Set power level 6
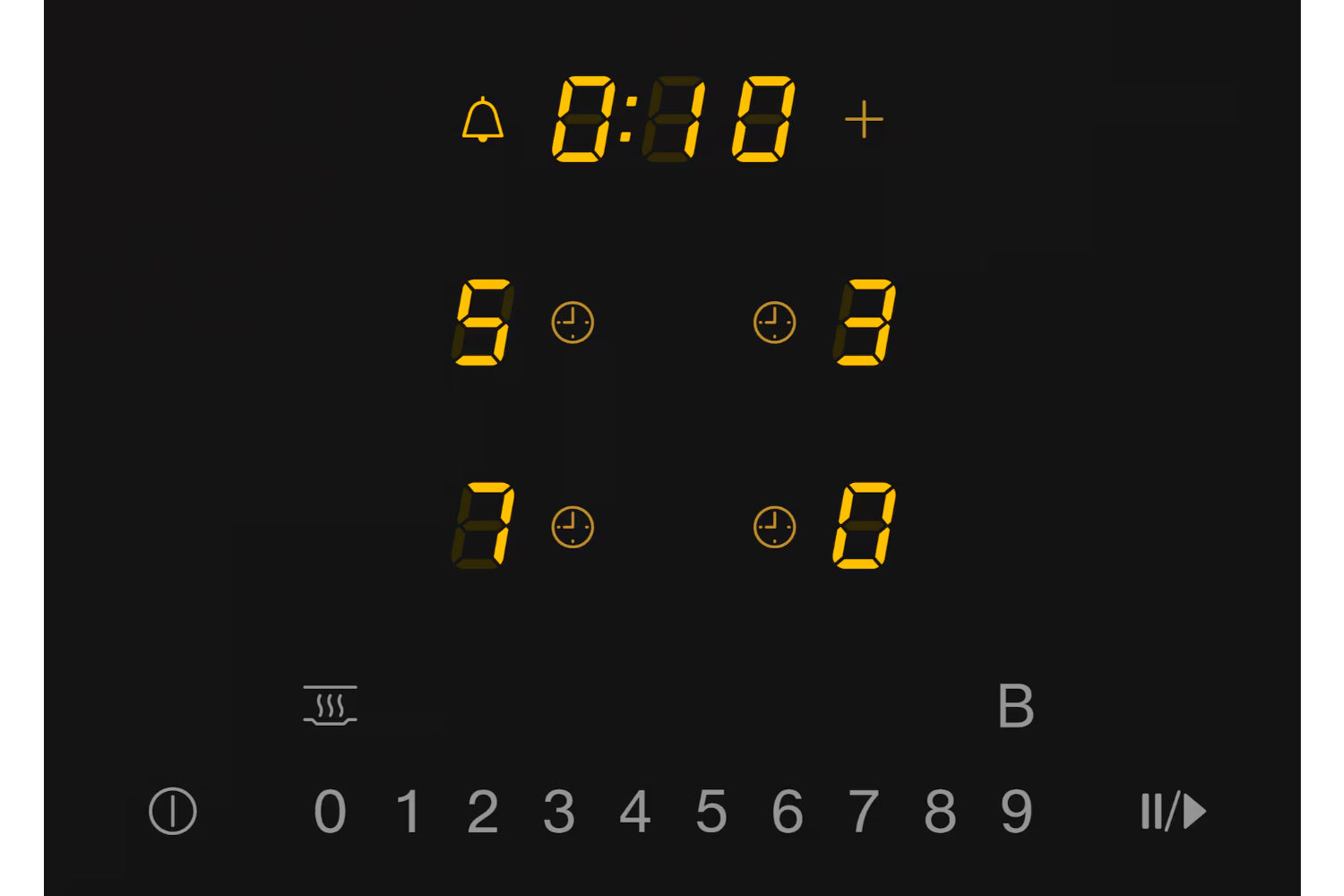The width and height of the screenshot is (1344, 896). click(x=788, y=812)
